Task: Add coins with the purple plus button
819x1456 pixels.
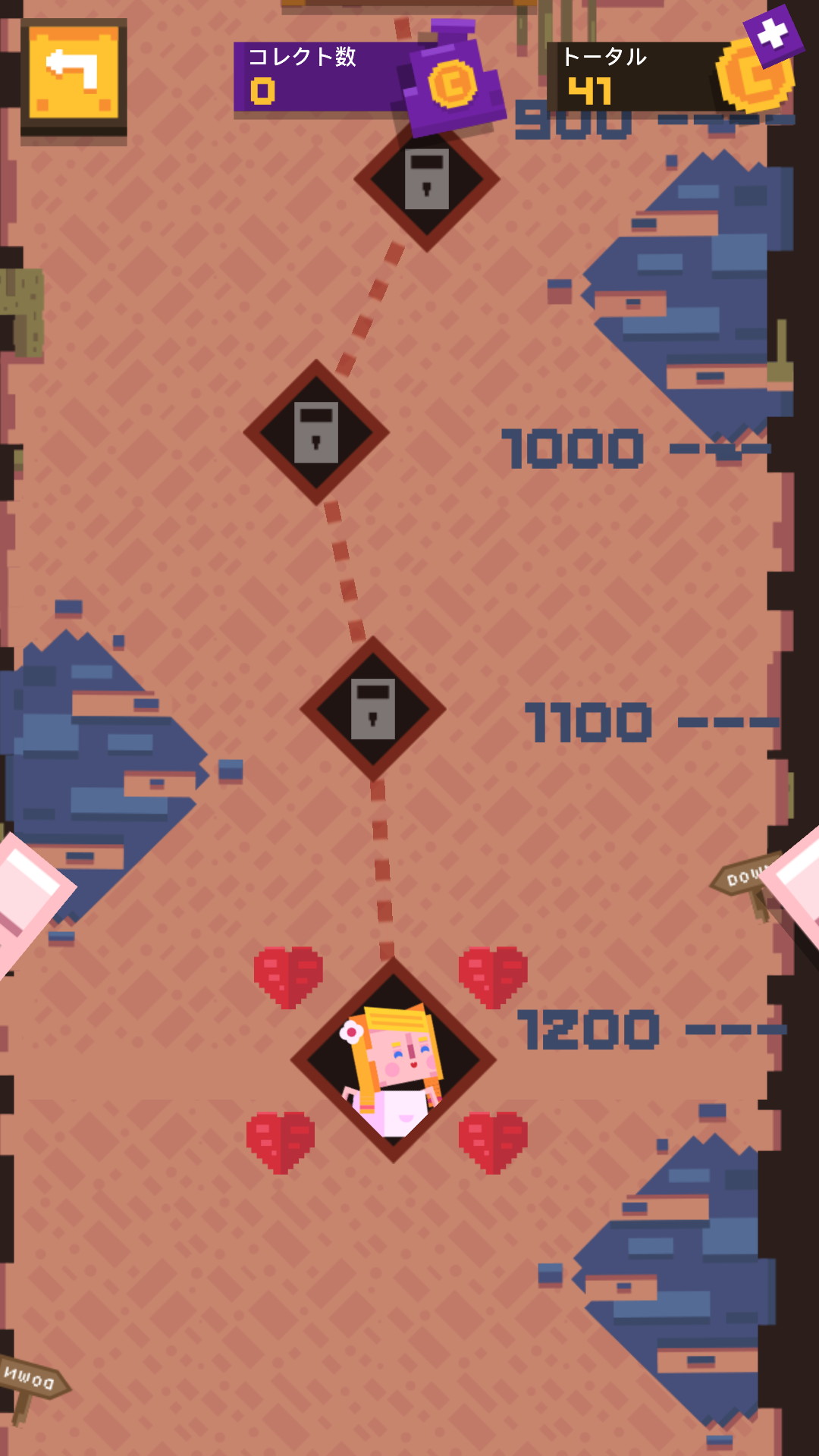Action: pos(773,35)
